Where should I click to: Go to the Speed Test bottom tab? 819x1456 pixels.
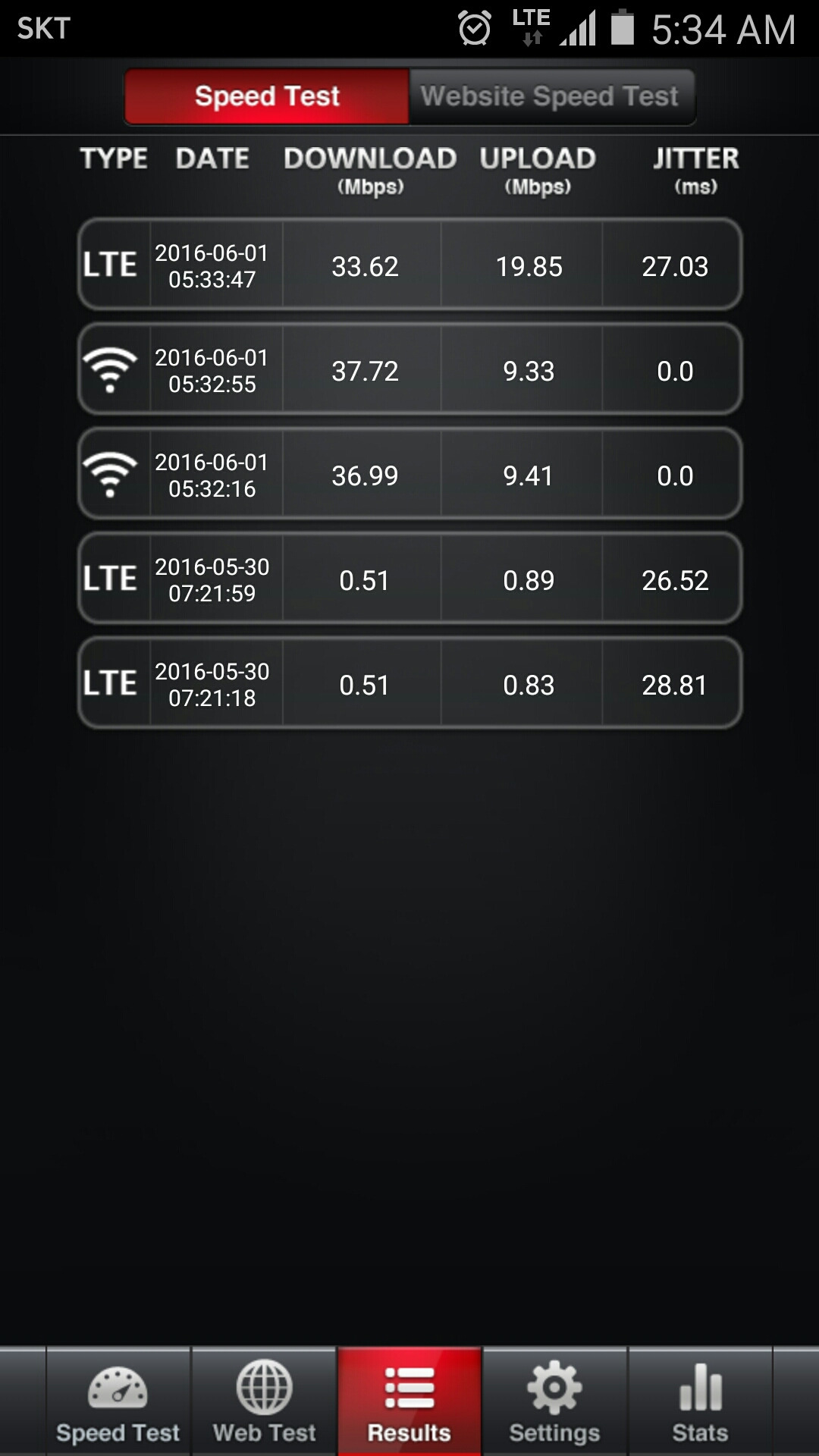pos(118,1401)
